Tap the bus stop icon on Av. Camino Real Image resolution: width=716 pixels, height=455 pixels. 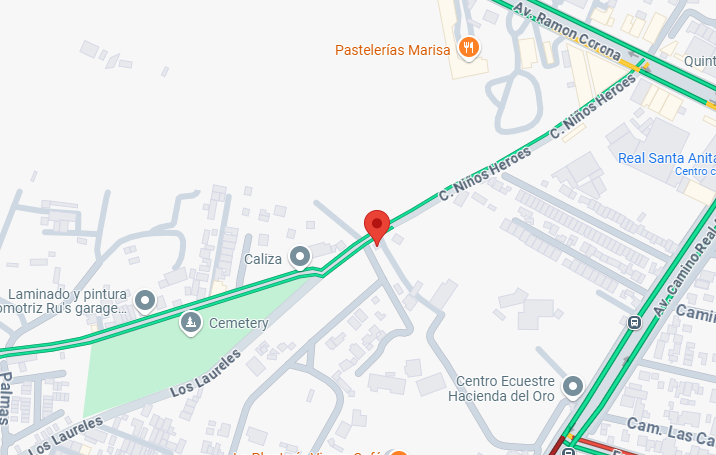(634, 322)
